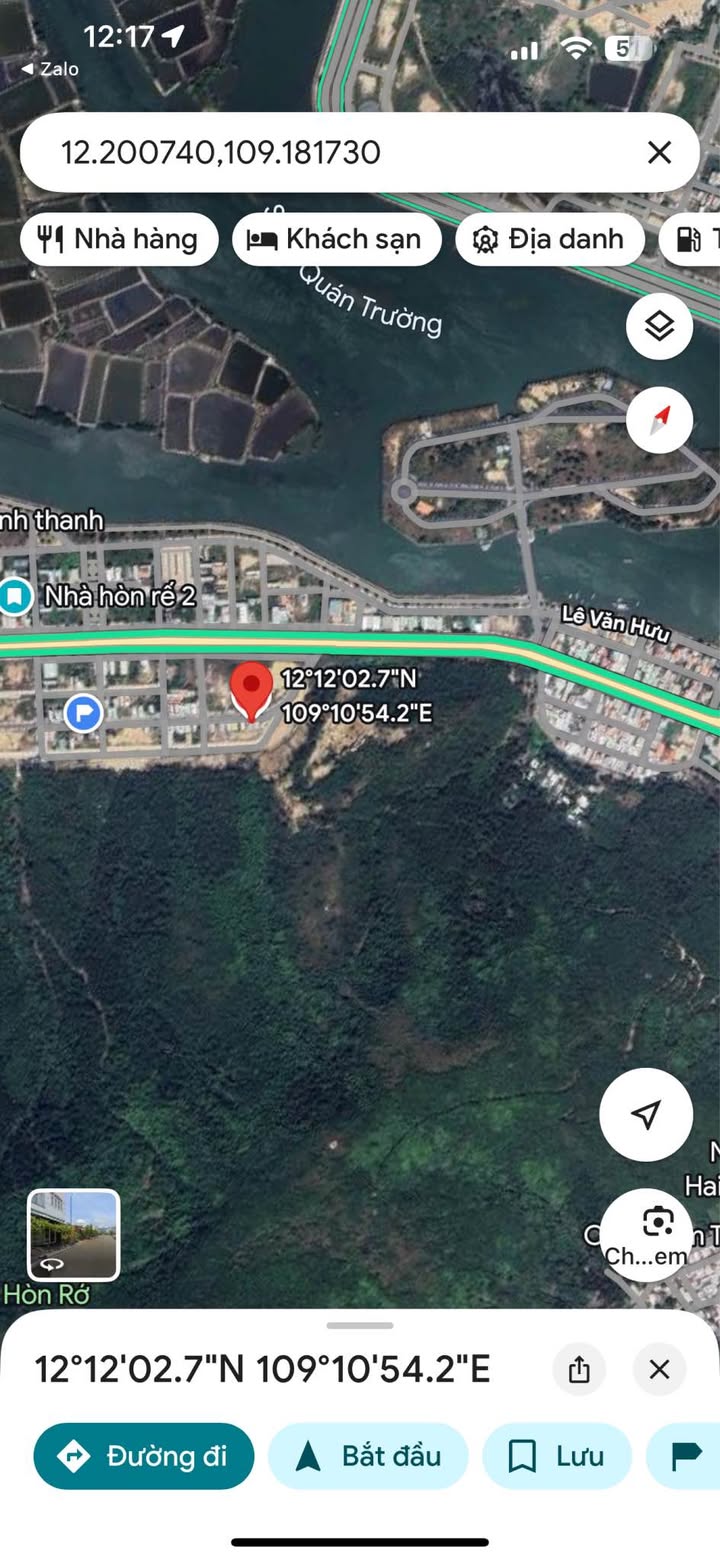
Task: Tap the parking marker on the map
Action: (x=83, y=713)
